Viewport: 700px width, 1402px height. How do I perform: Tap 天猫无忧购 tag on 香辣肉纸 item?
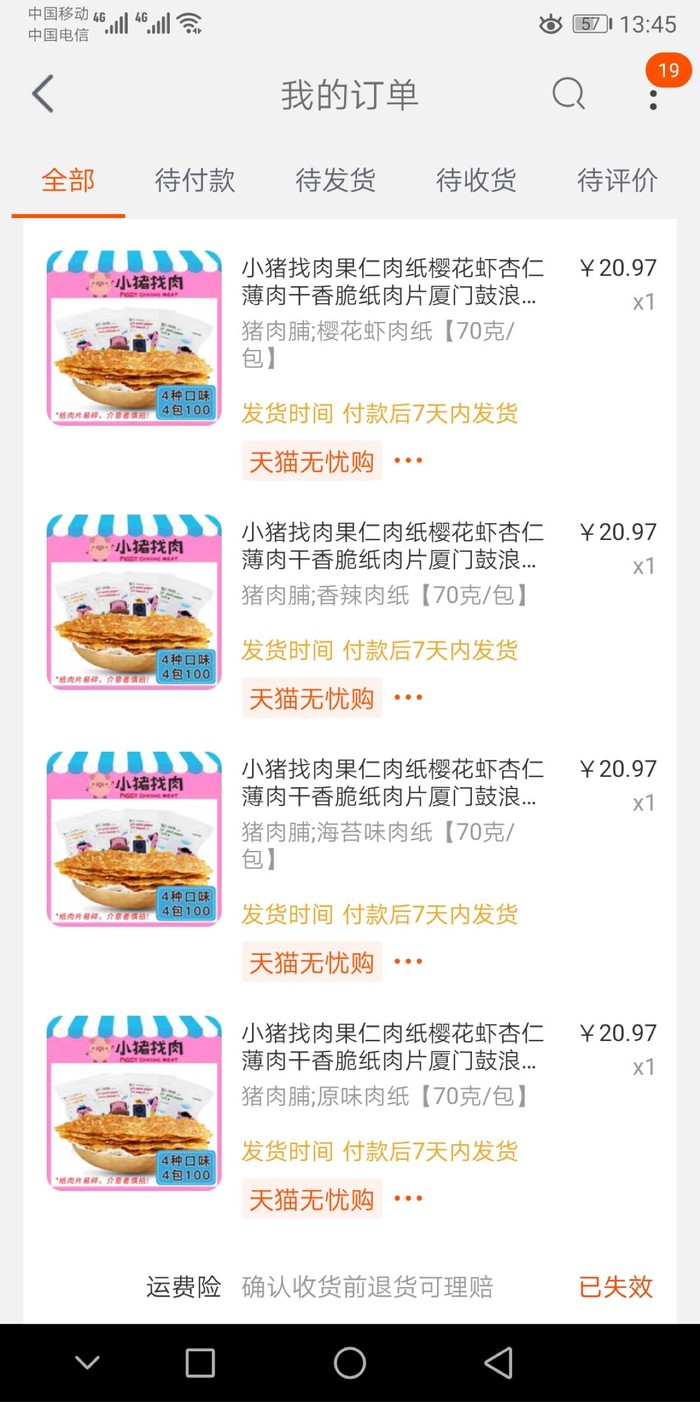(x=311, y=698)
